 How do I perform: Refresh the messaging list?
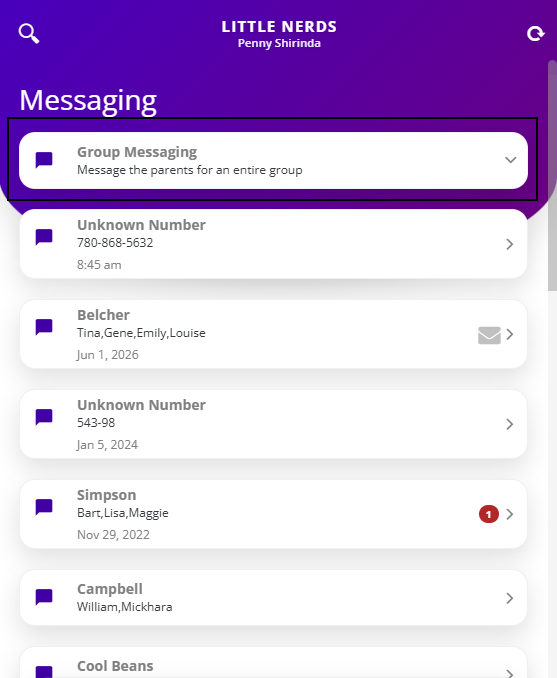pyautogui.click(x=535, y=33)
